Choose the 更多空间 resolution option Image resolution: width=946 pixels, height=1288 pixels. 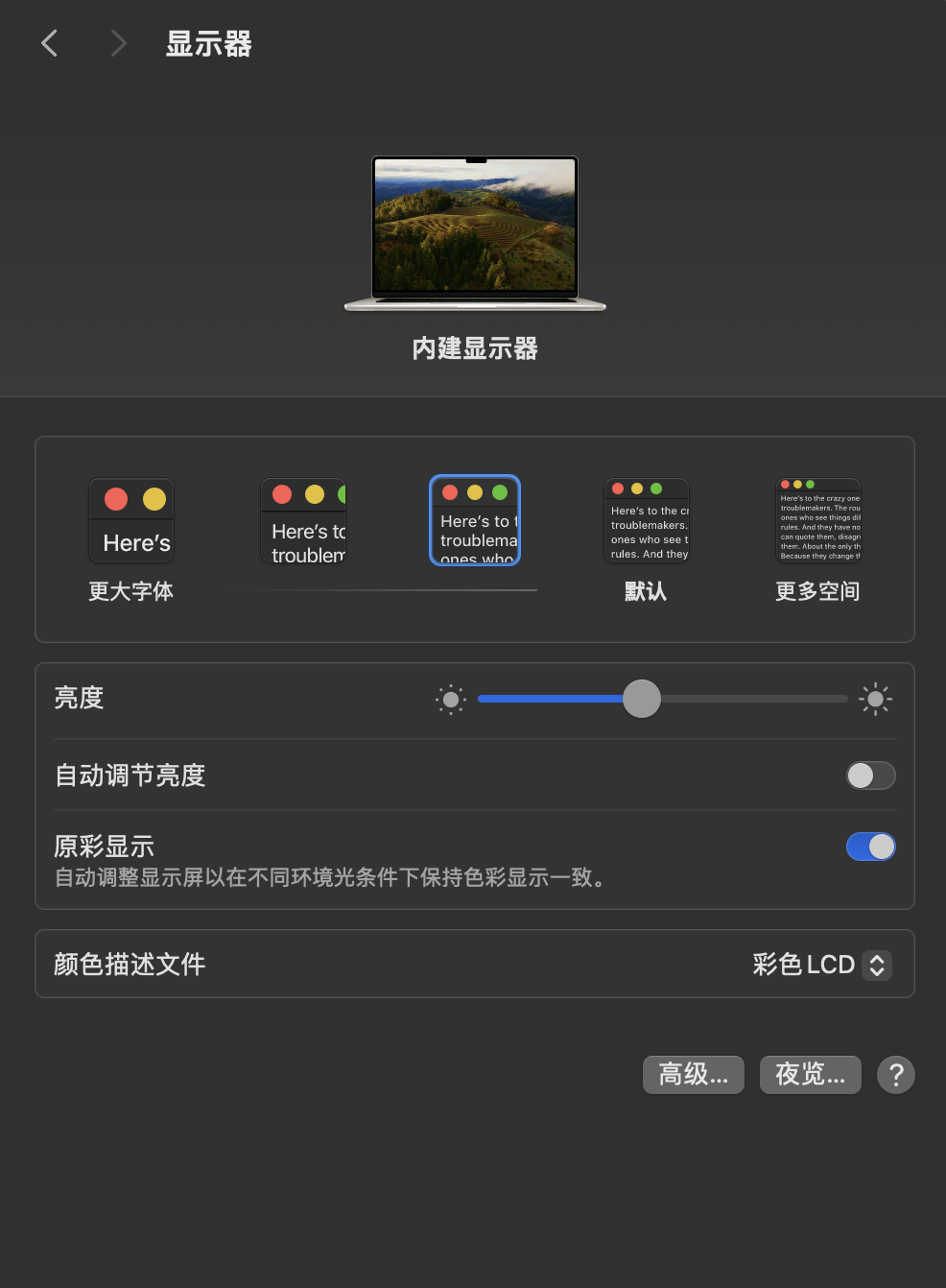click(817, 521)
